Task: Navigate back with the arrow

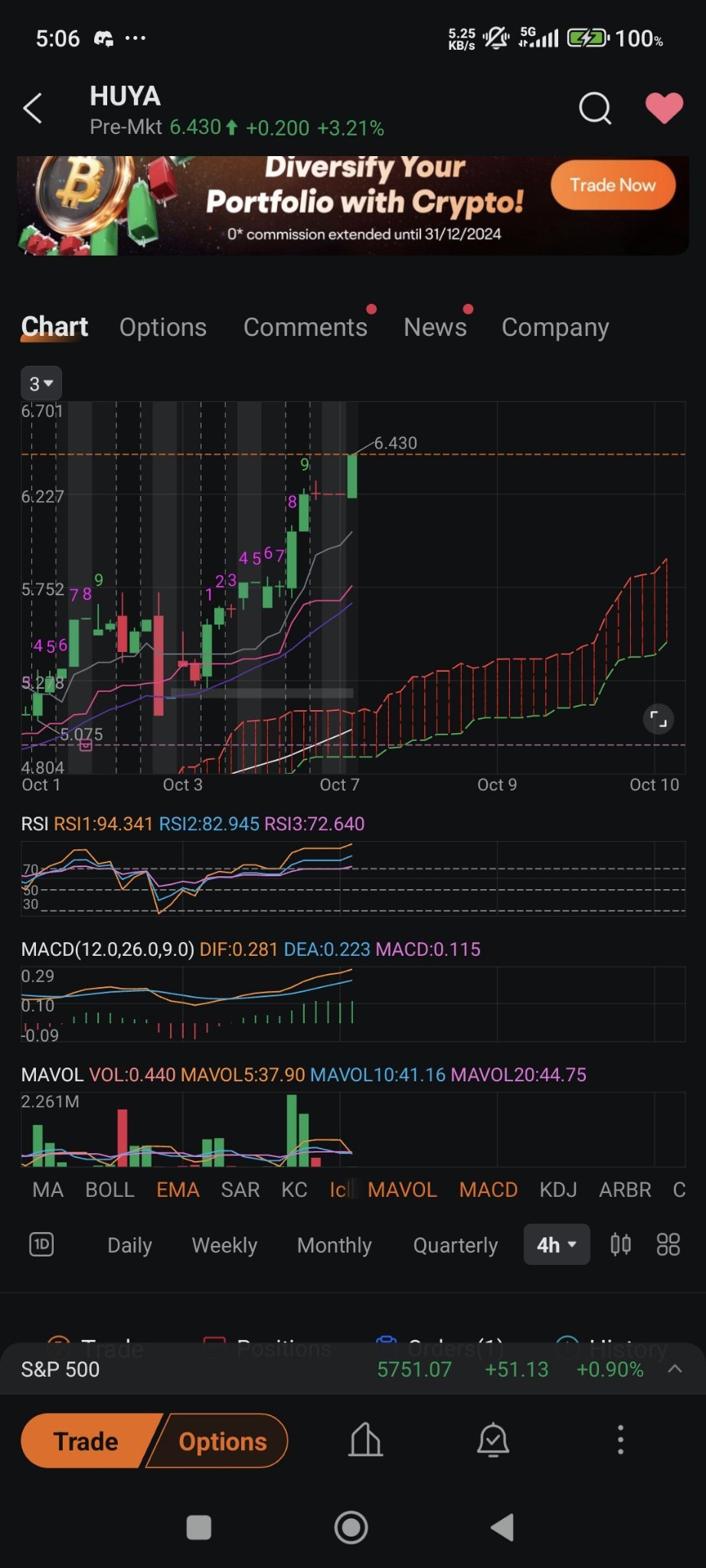Action: pos(32,109)
